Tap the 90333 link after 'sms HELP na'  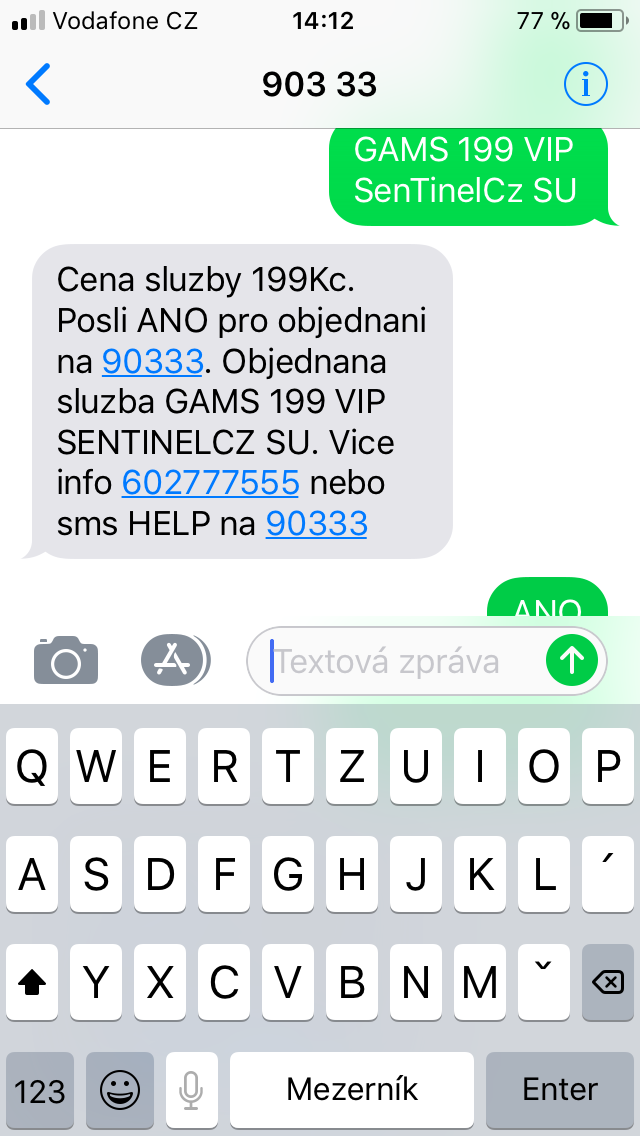[316, 523]
